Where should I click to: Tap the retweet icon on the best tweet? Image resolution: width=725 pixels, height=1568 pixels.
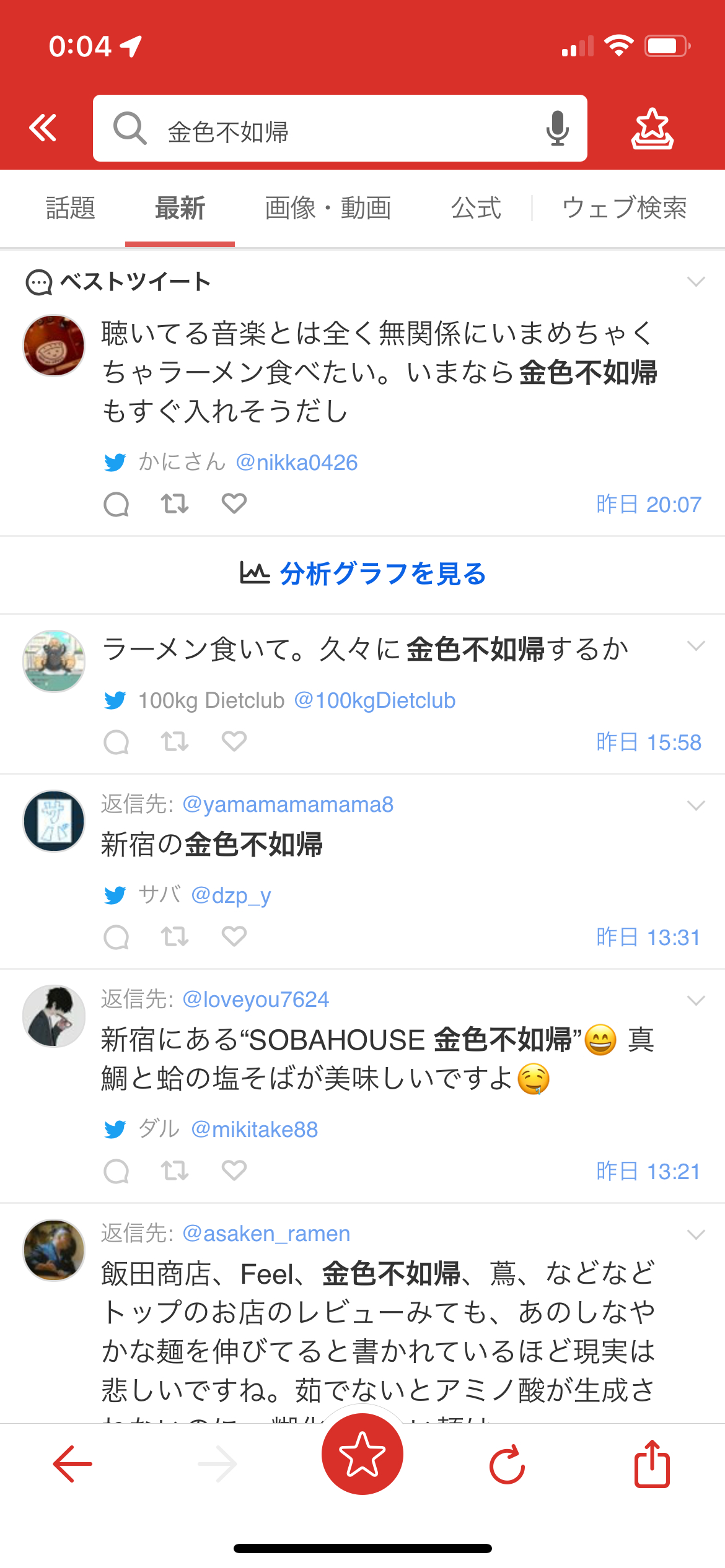[174, 503]
